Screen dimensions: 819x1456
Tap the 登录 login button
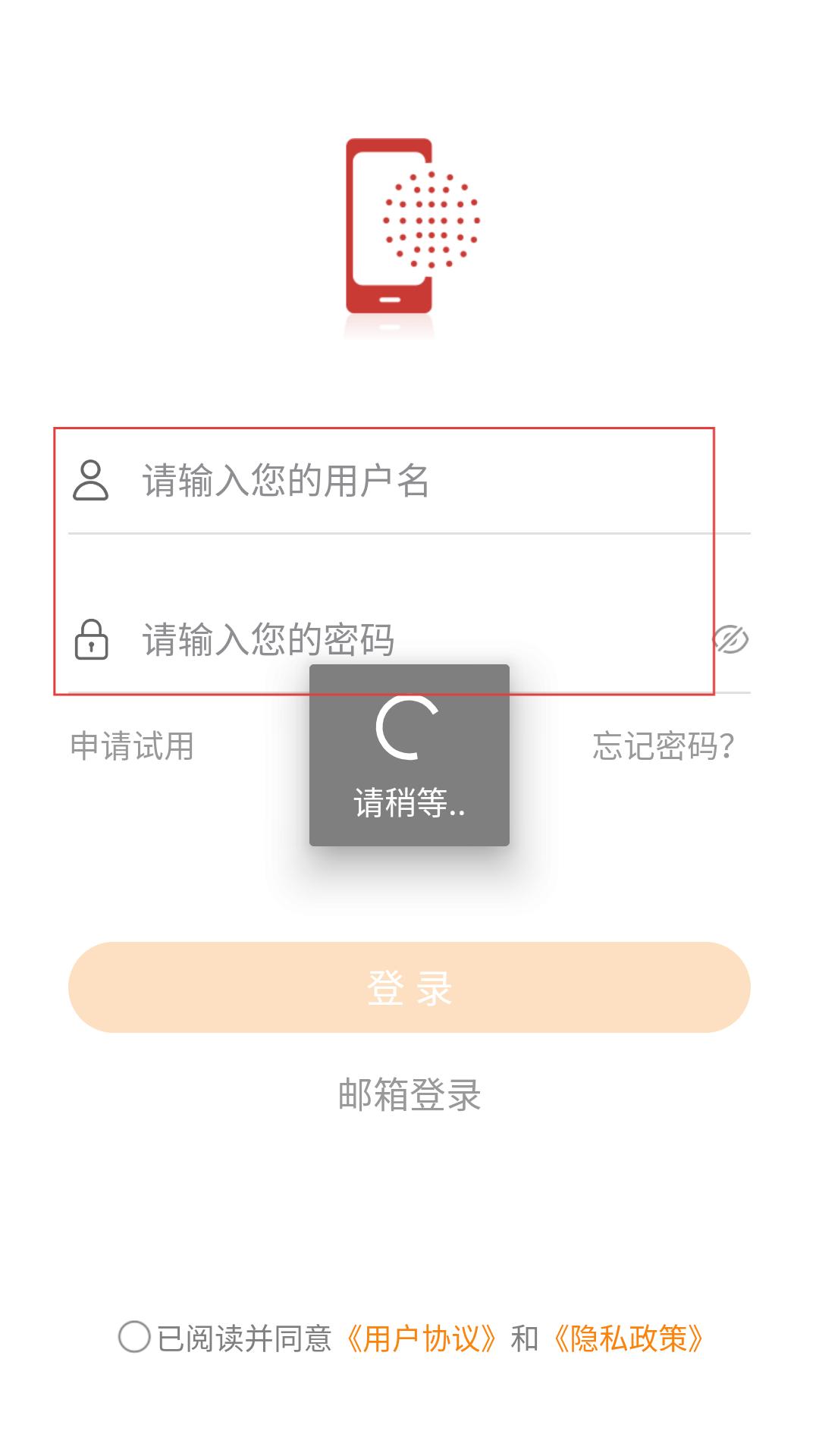(409, 987)
